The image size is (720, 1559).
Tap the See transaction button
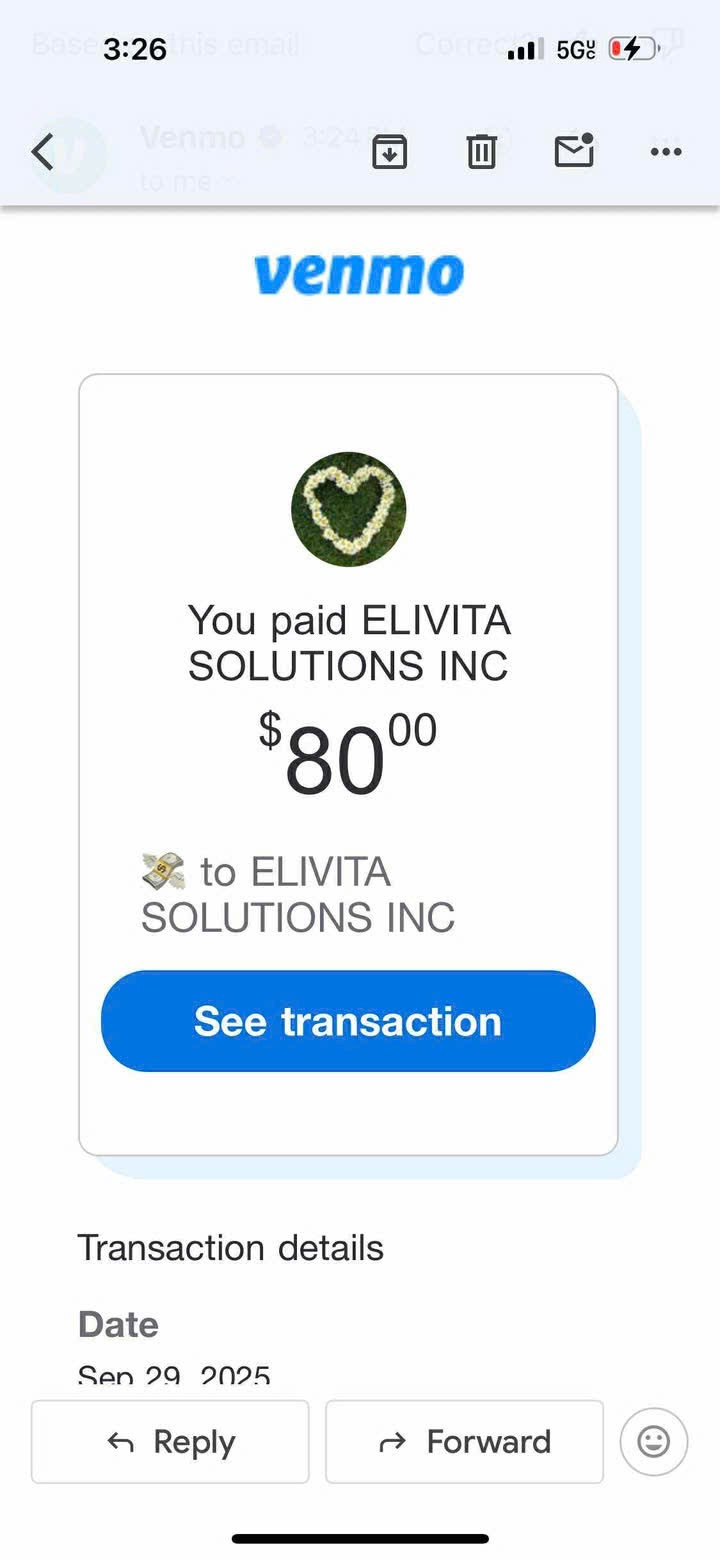click(348, 1021)
